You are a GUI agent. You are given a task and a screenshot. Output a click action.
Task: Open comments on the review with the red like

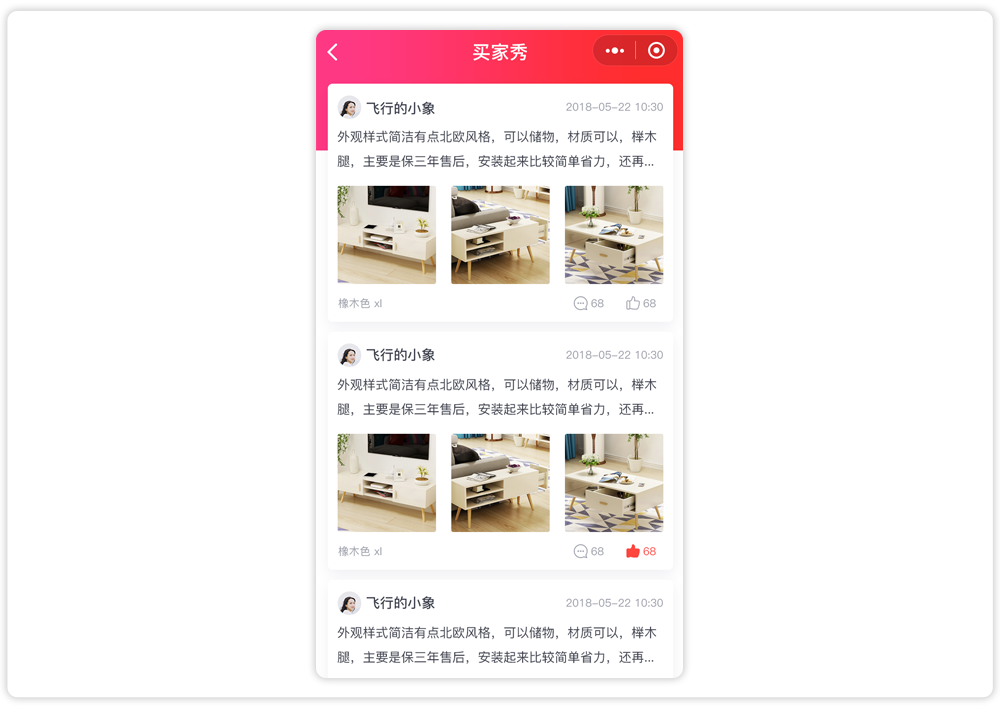(x=580, y=551)
